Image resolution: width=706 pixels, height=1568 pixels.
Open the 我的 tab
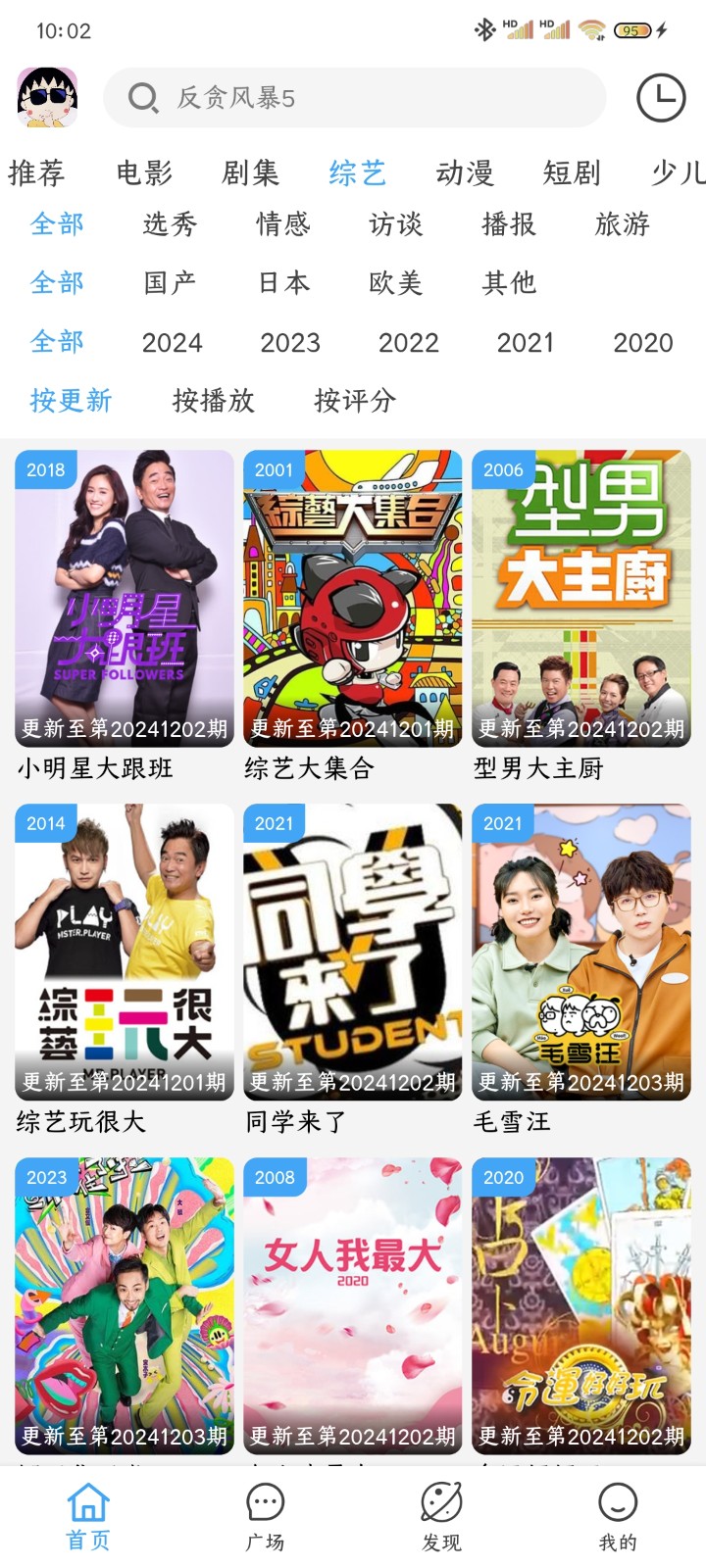(x=618, y=1516)
